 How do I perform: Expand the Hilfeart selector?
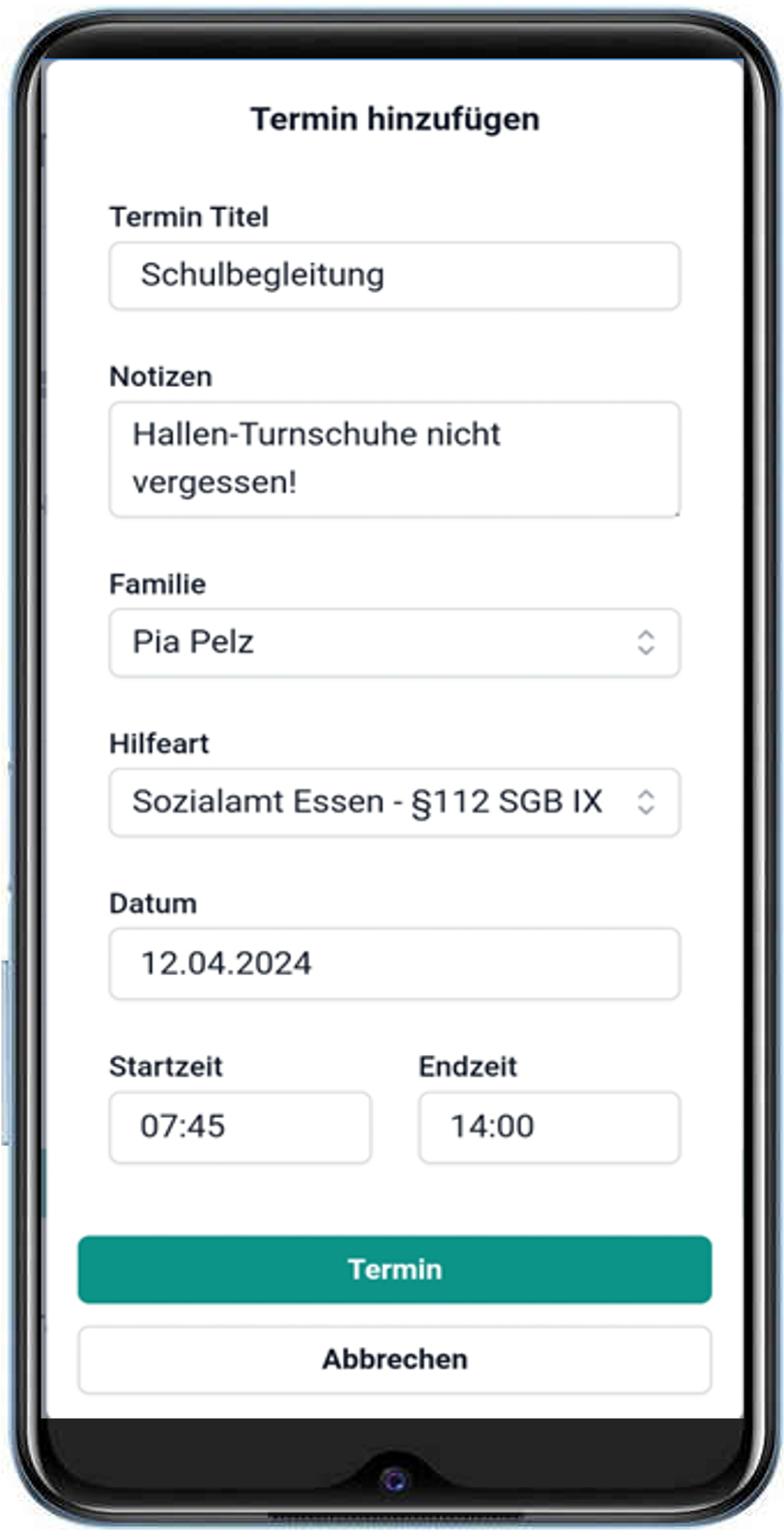394,802
